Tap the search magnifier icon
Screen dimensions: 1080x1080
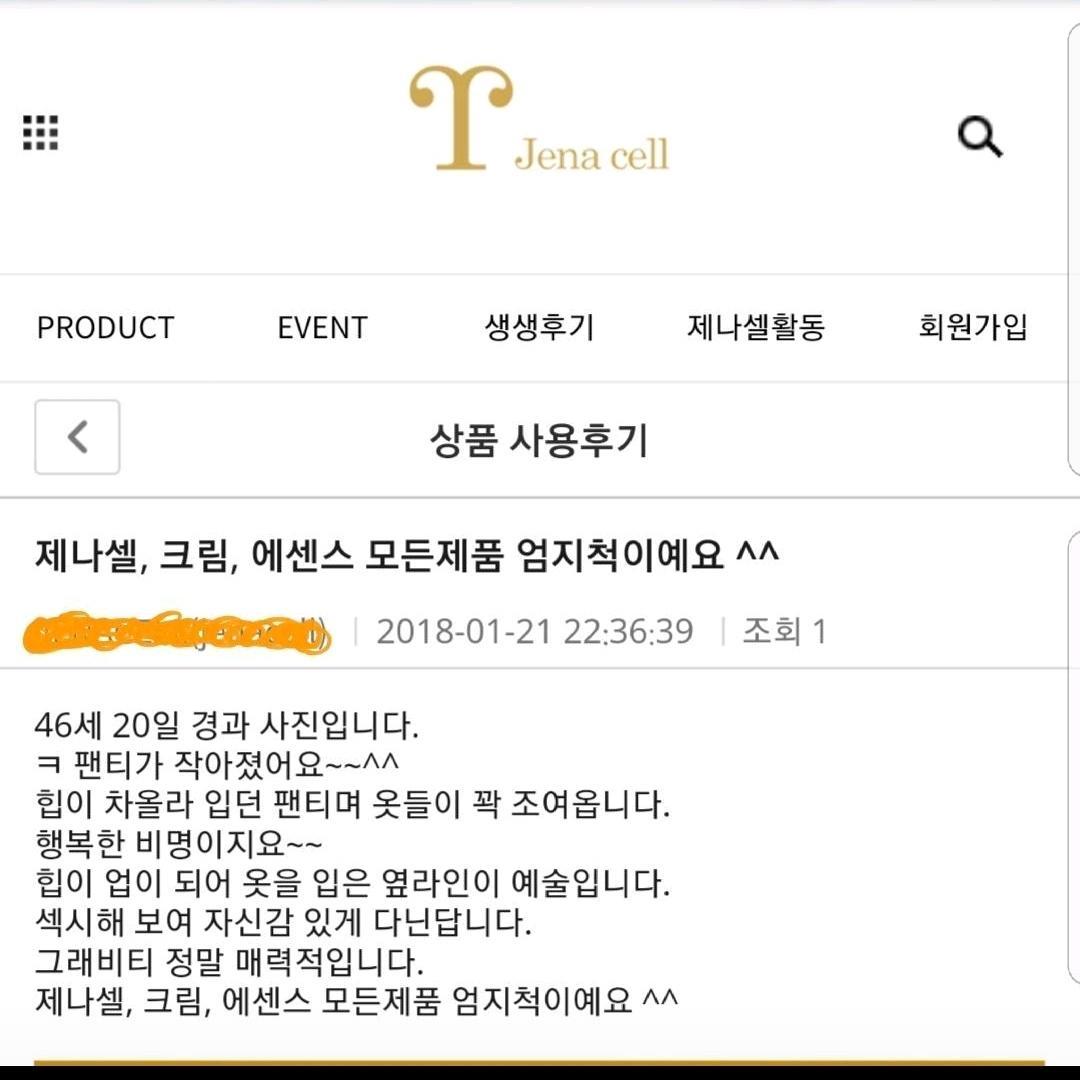point(979,136)
